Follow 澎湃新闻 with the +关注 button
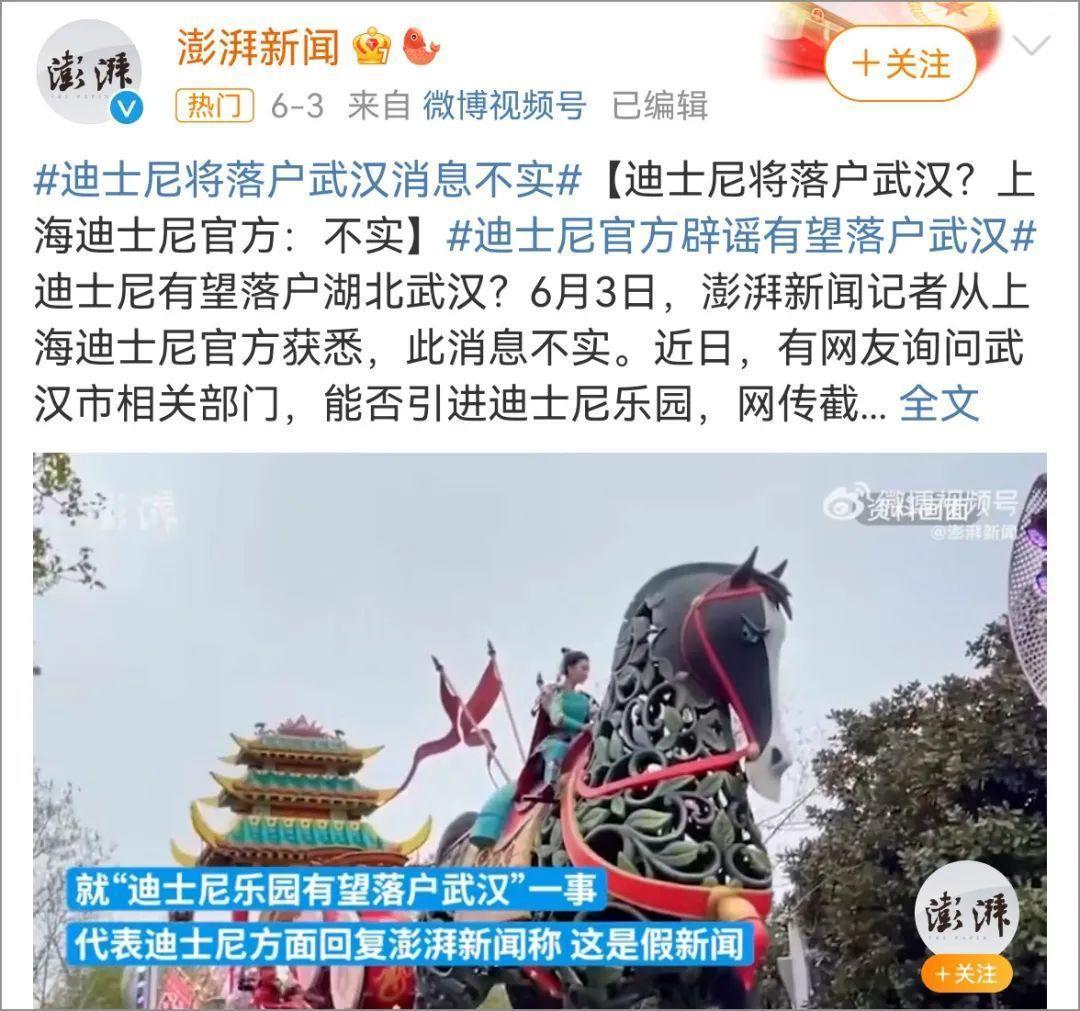Viewport: 1080px width, 1011px height. (x=899, y=64)
